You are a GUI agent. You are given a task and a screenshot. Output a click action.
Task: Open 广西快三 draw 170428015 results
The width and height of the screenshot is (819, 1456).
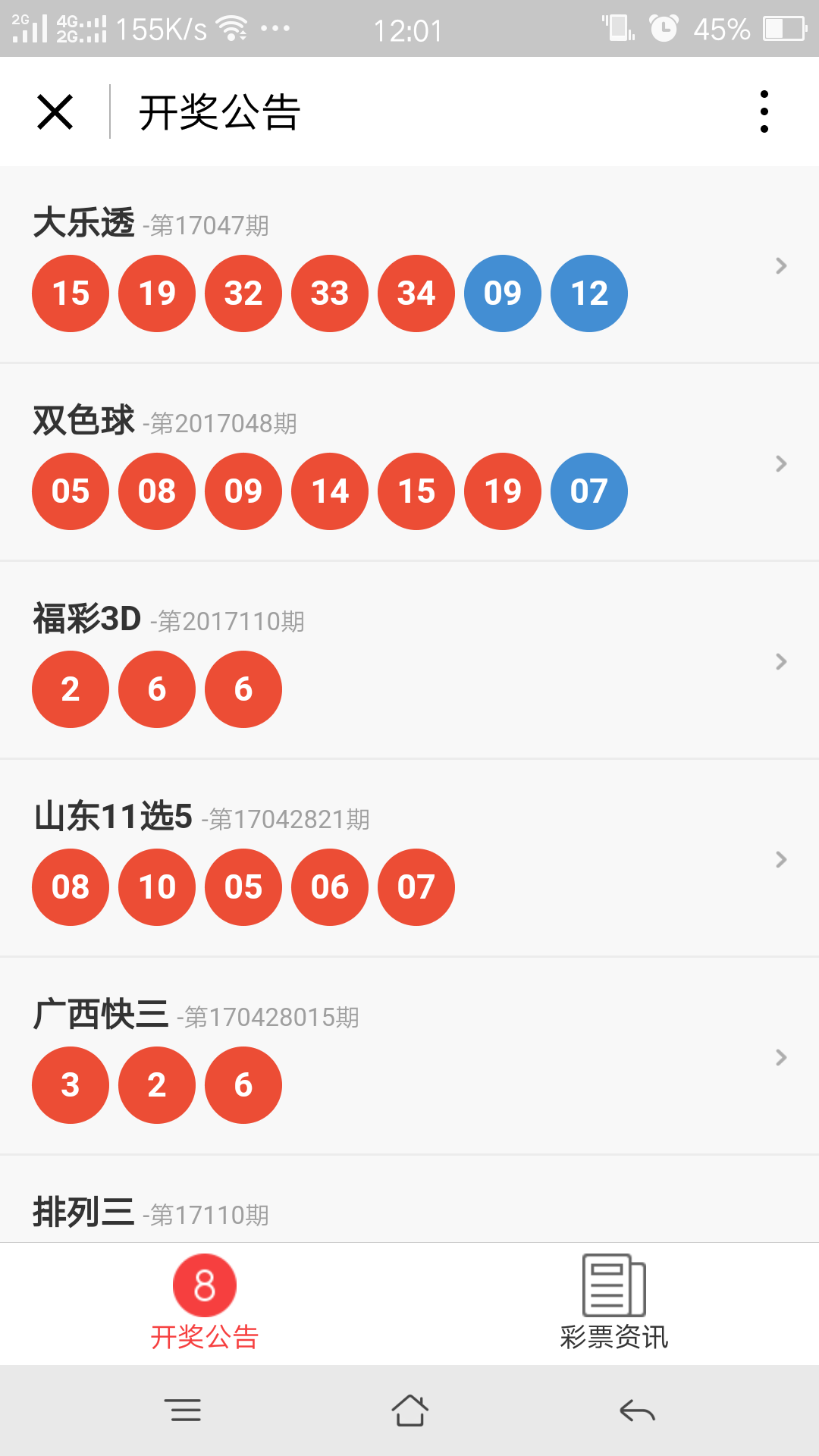click(x=409, y=1056)
